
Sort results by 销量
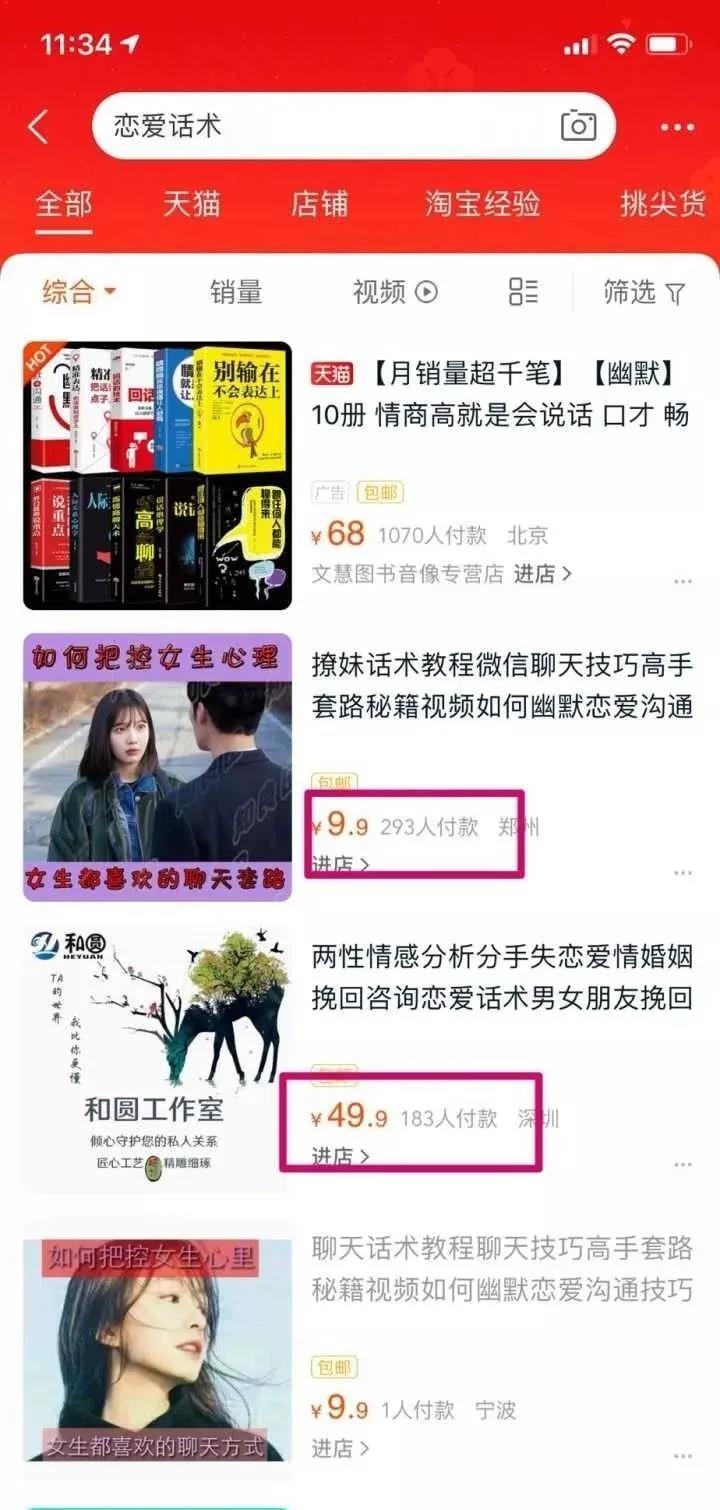236,292
